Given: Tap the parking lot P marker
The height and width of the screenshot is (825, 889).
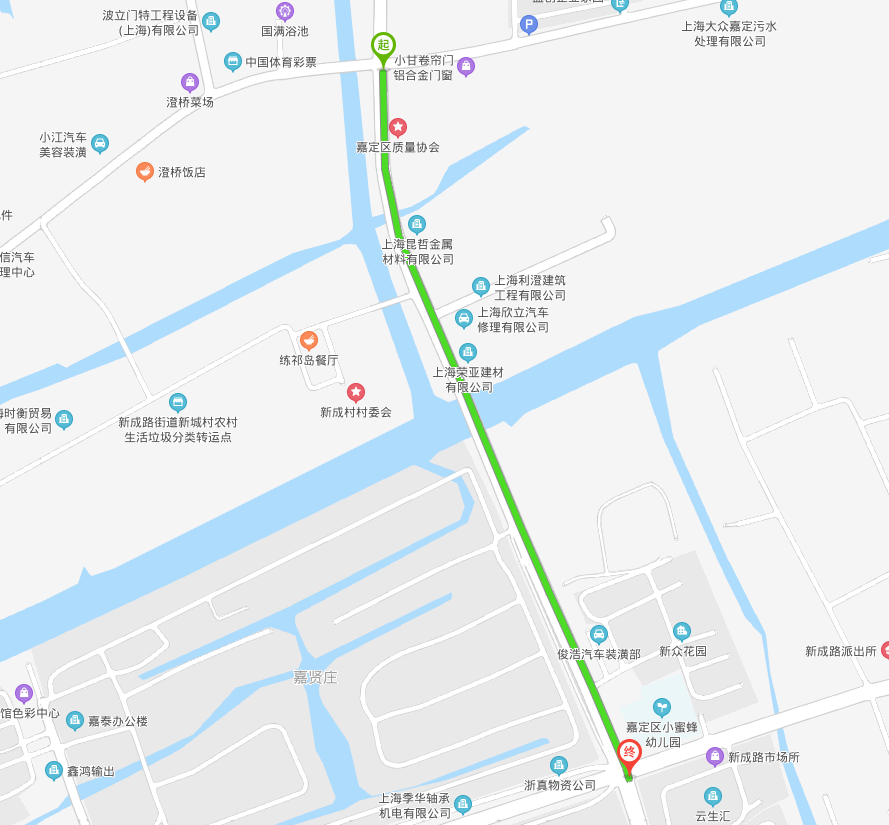Looking at the screenshot, I should point(529,25).
